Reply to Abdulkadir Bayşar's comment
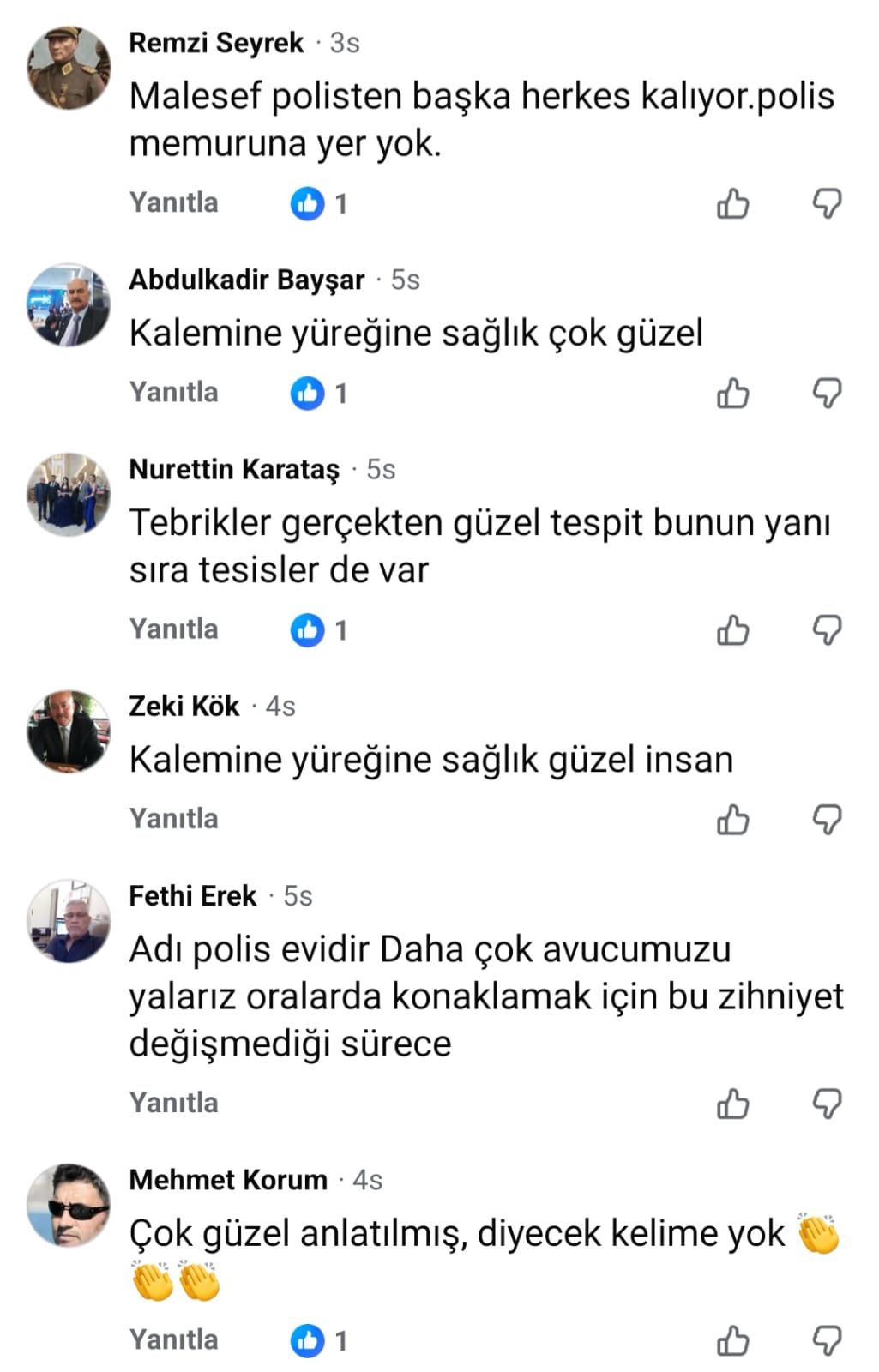879x1372 pixels. (173, 392)
